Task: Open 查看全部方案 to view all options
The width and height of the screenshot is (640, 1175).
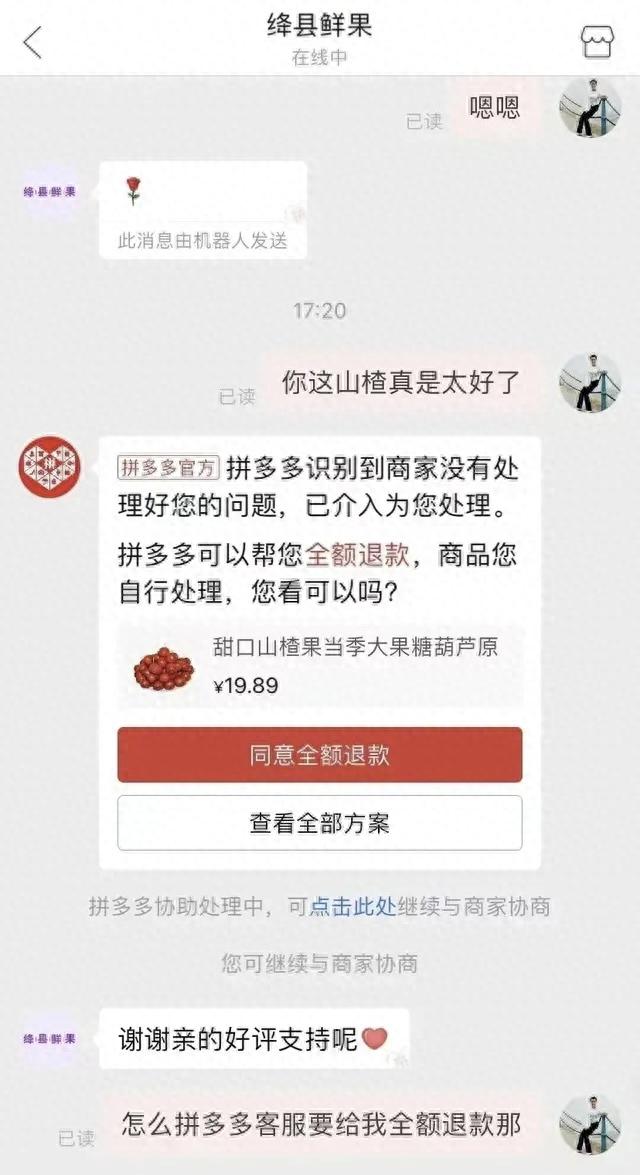Action: click(319, 823)
